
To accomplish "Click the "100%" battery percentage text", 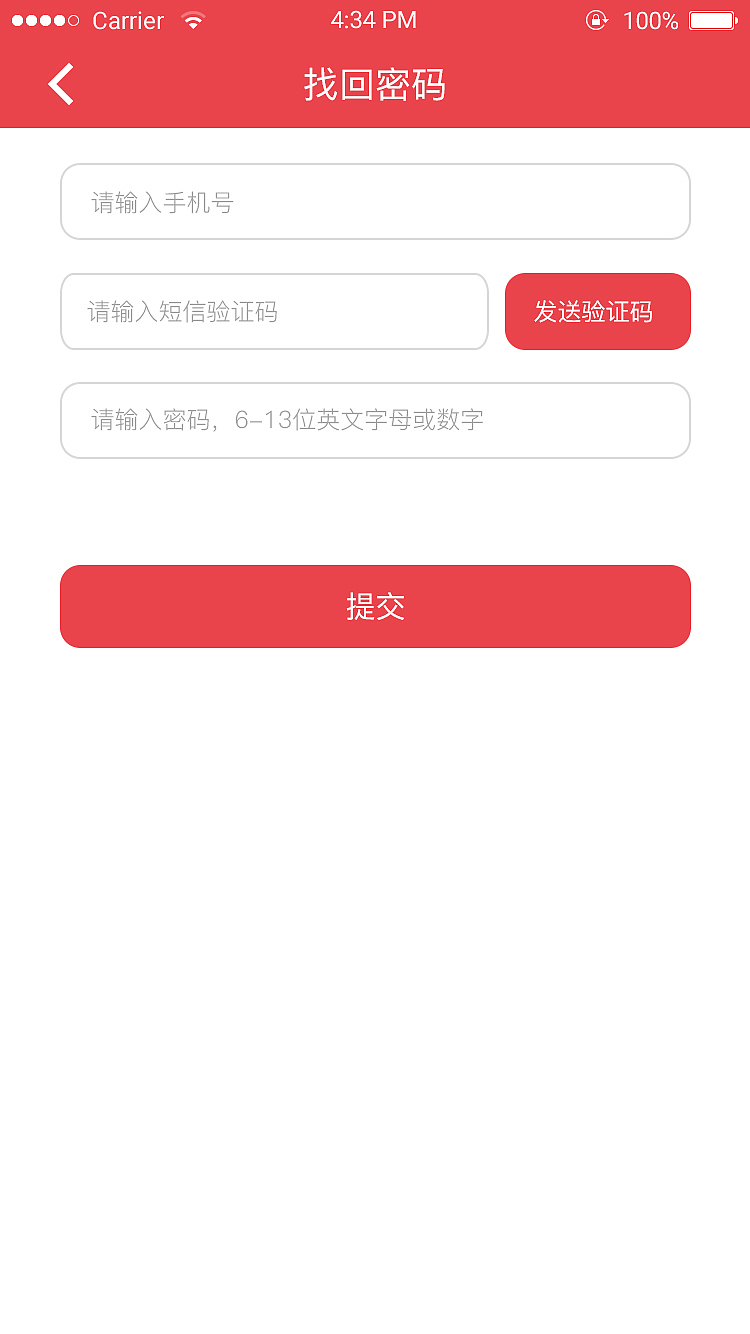I will tap(651, 20).
